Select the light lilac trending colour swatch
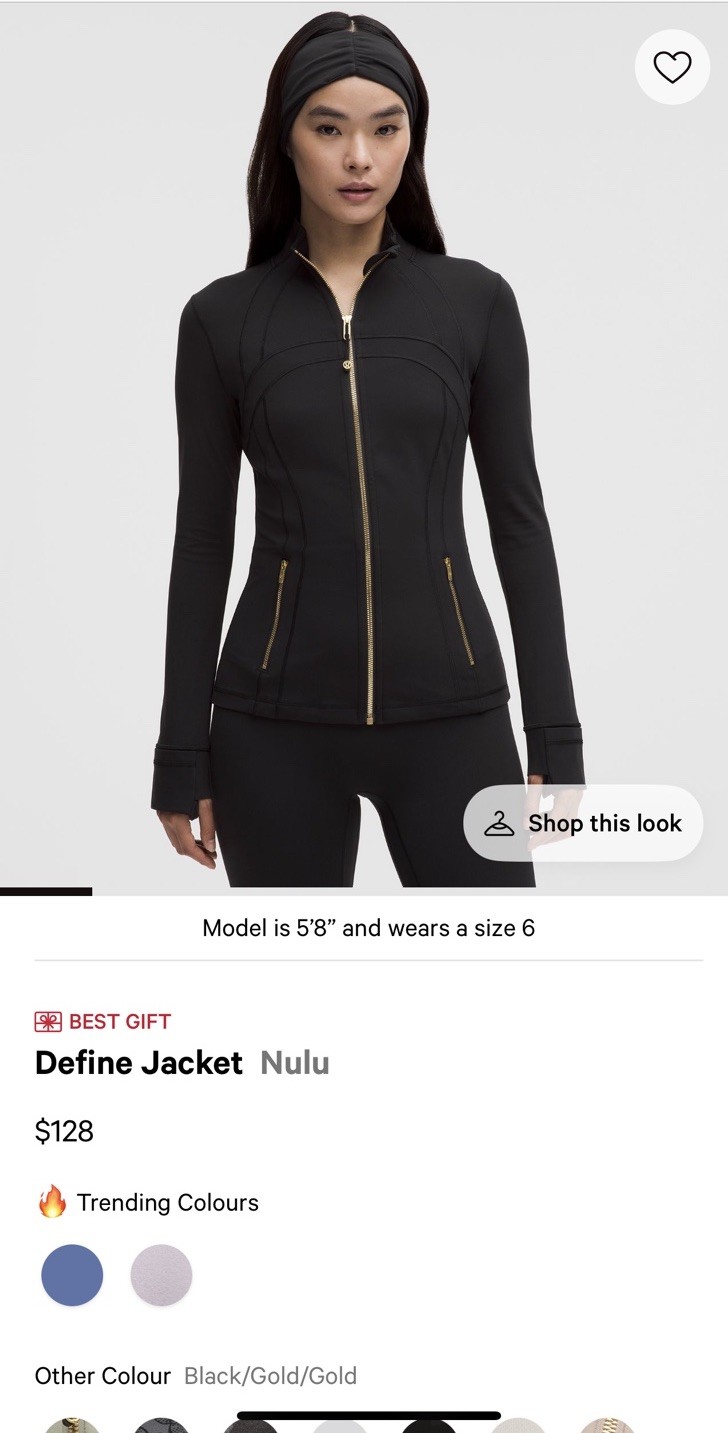 pyautogui.click(x=161, y=1275)
